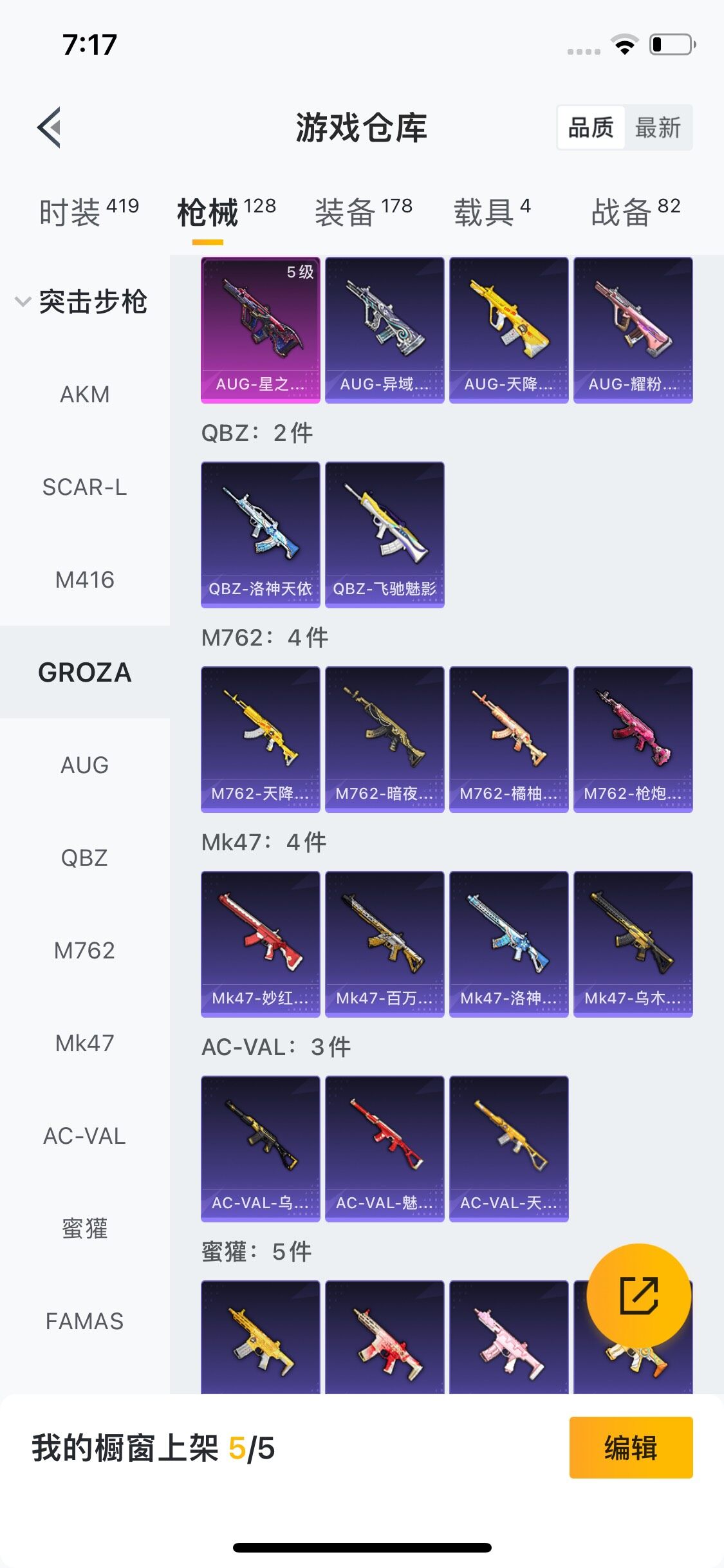Screen dimensions: 724x1568
Task: Open the QBZ-洛神天依 skin
Action: (260, 534)
